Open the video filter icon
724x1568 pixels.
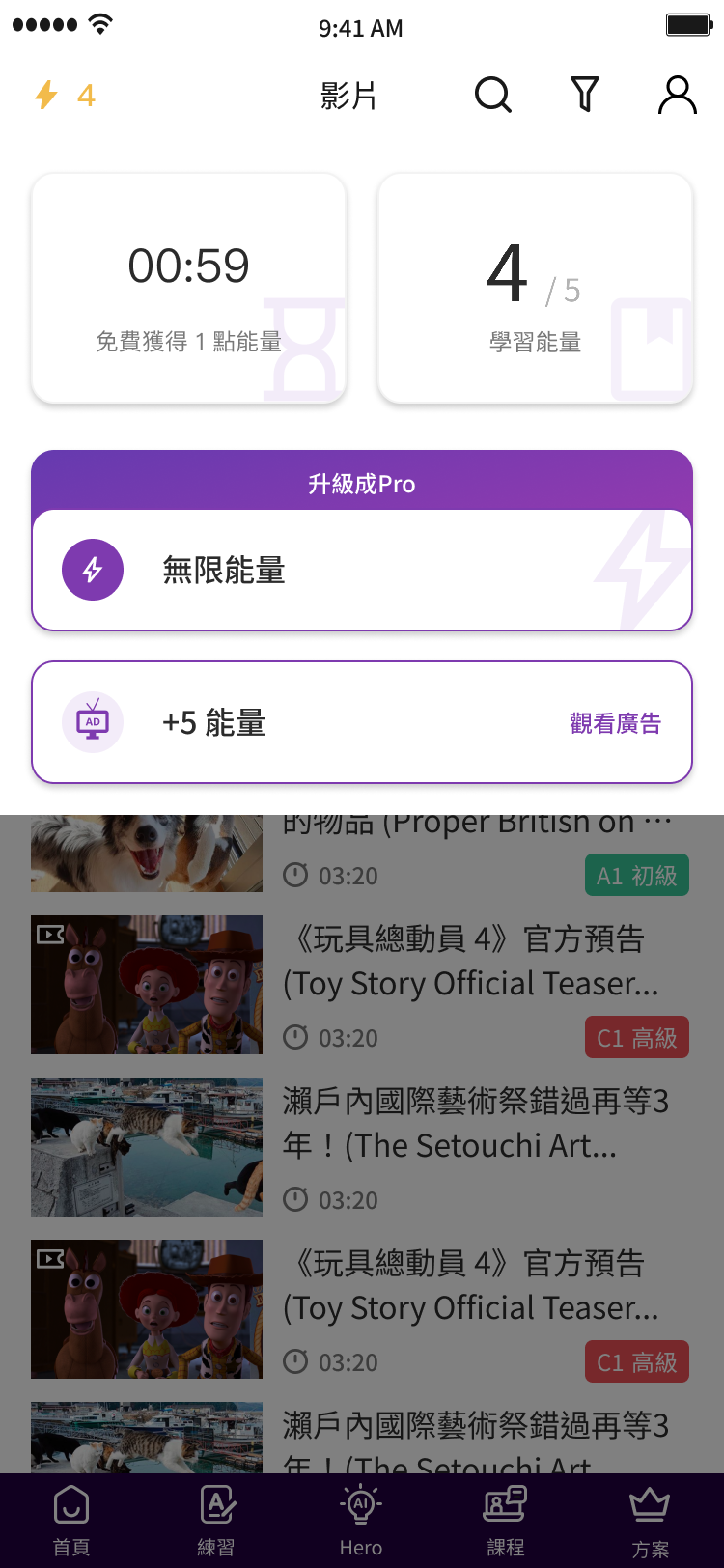point(584,94)
